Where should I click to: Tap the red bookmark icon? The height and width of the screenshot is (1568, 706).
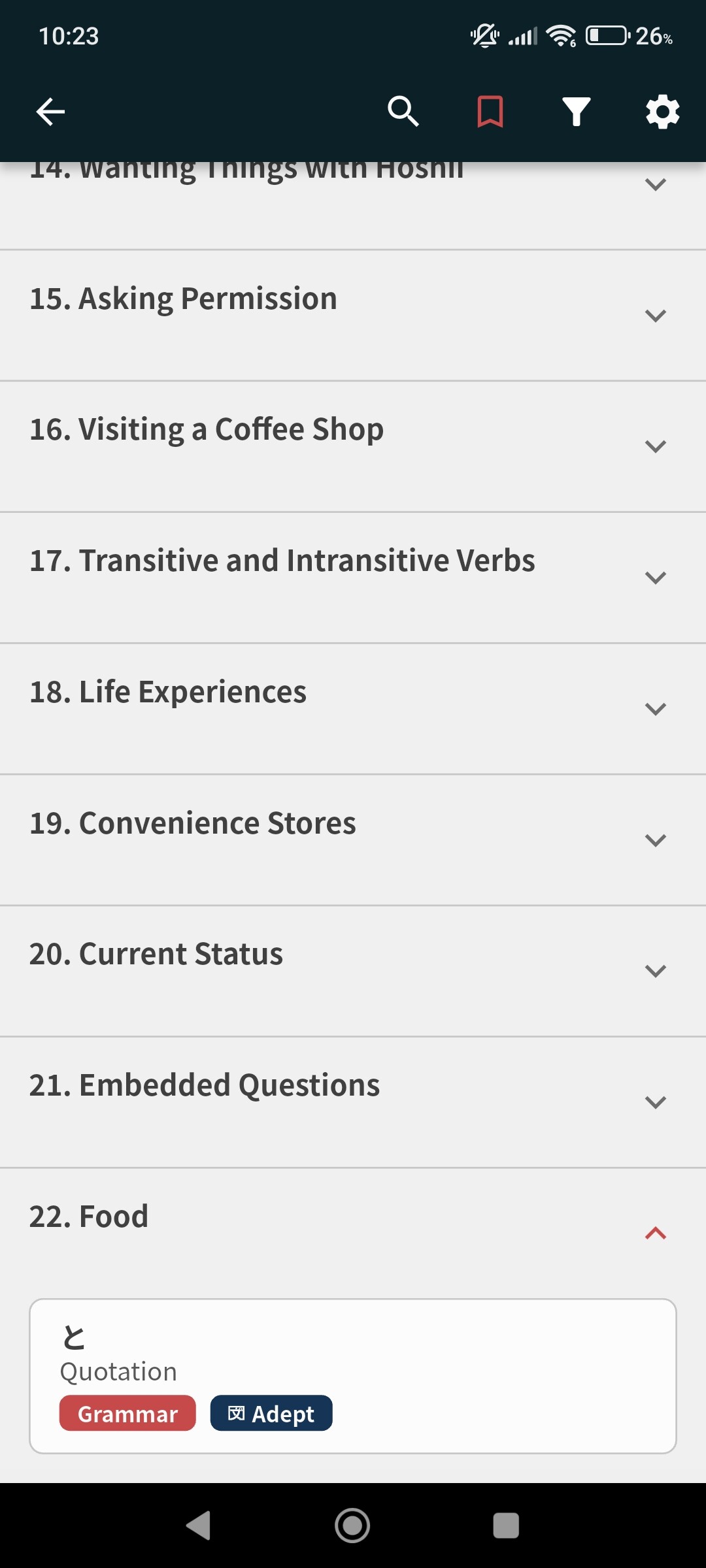[x=490, y=112]
